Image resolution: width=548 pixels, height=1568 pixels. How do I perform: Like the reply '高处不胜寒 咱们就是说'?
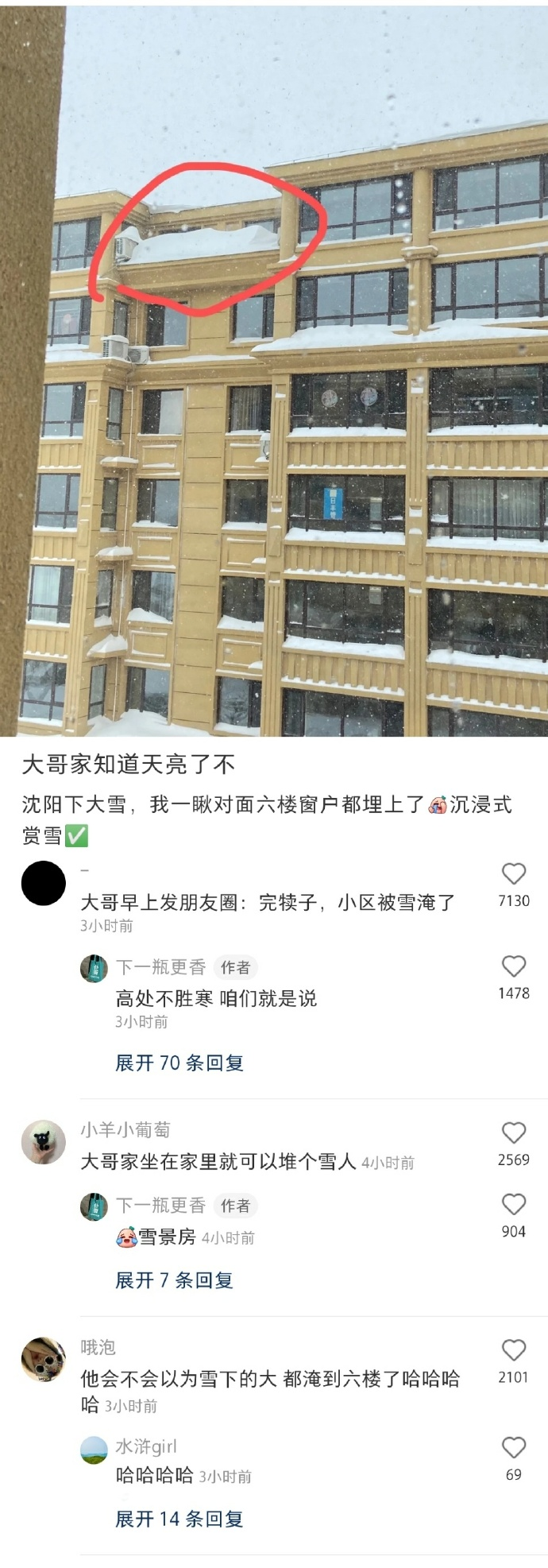(x=513, y=966)
